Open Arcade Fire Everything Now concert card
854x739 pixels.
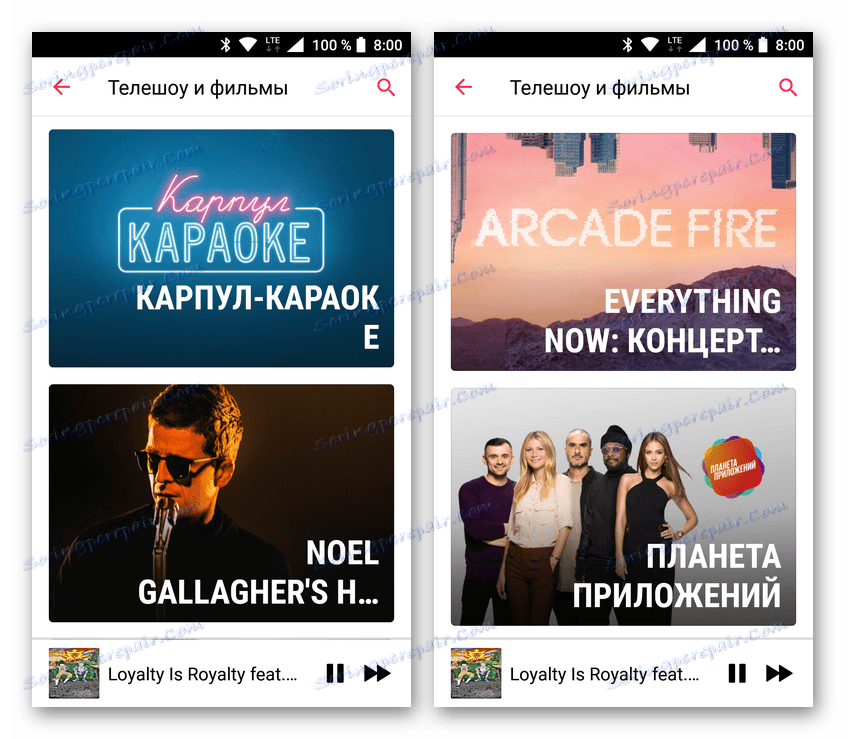(x=623, y=251)
